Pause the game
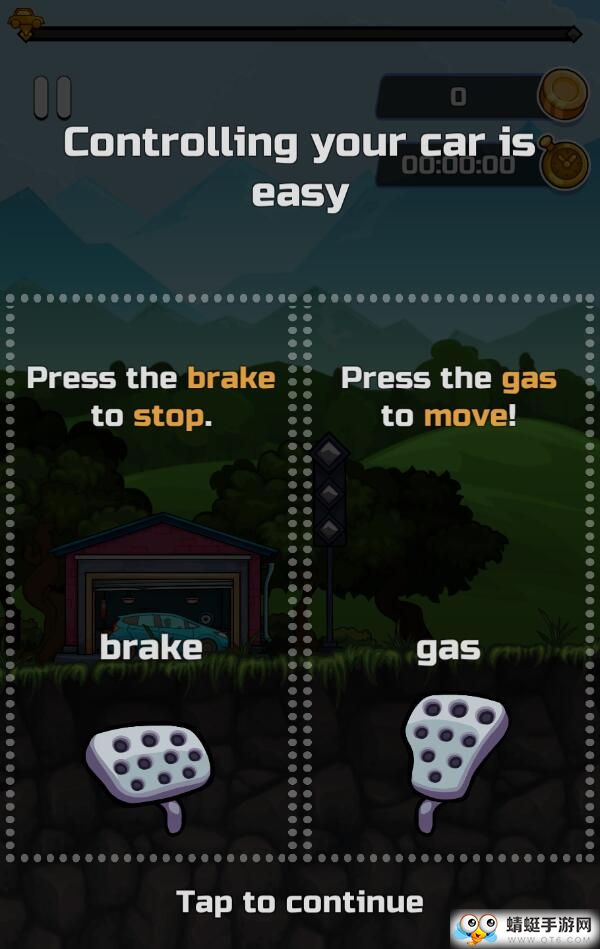 click(x=52, y=97)
